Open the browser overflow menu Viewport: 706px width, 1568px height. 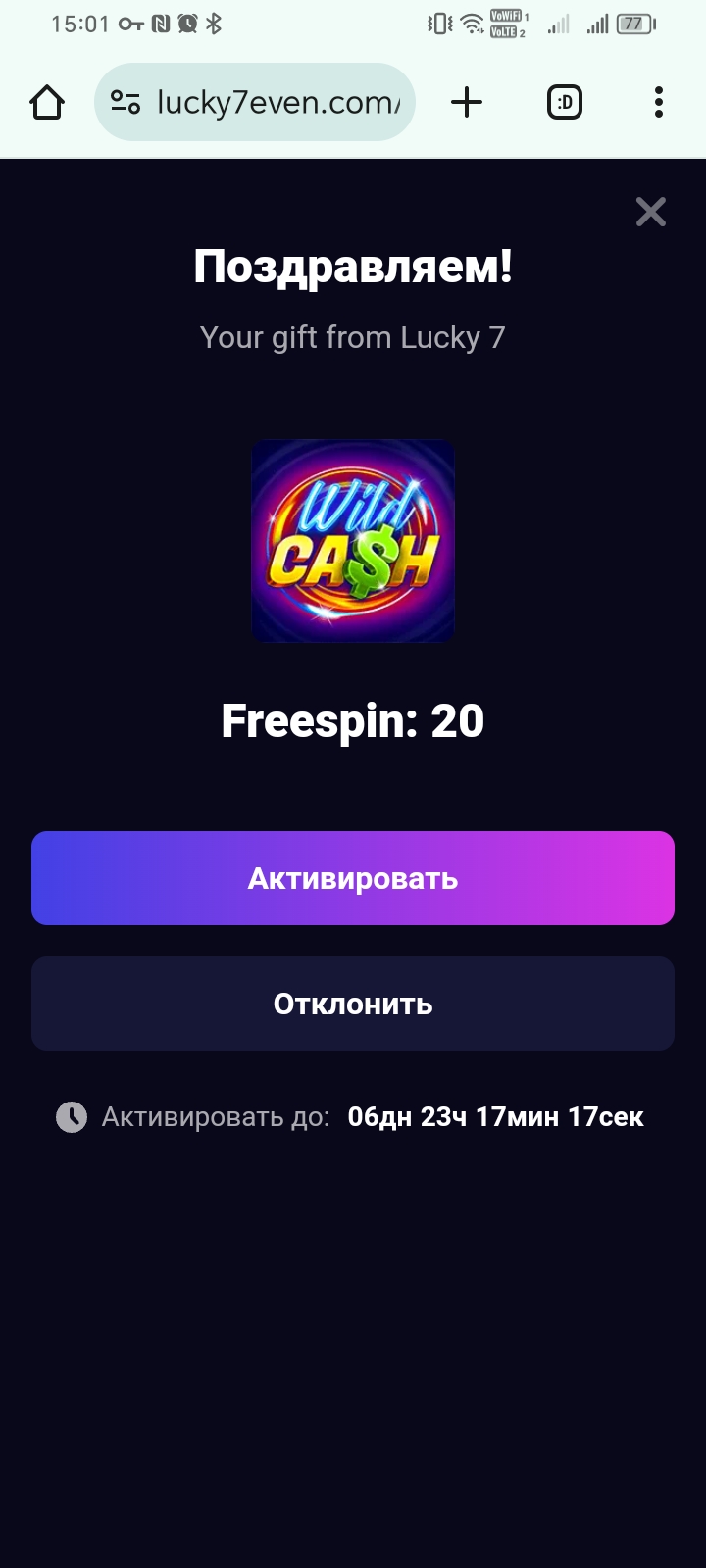pyautogui.click(x=658, y=102)
